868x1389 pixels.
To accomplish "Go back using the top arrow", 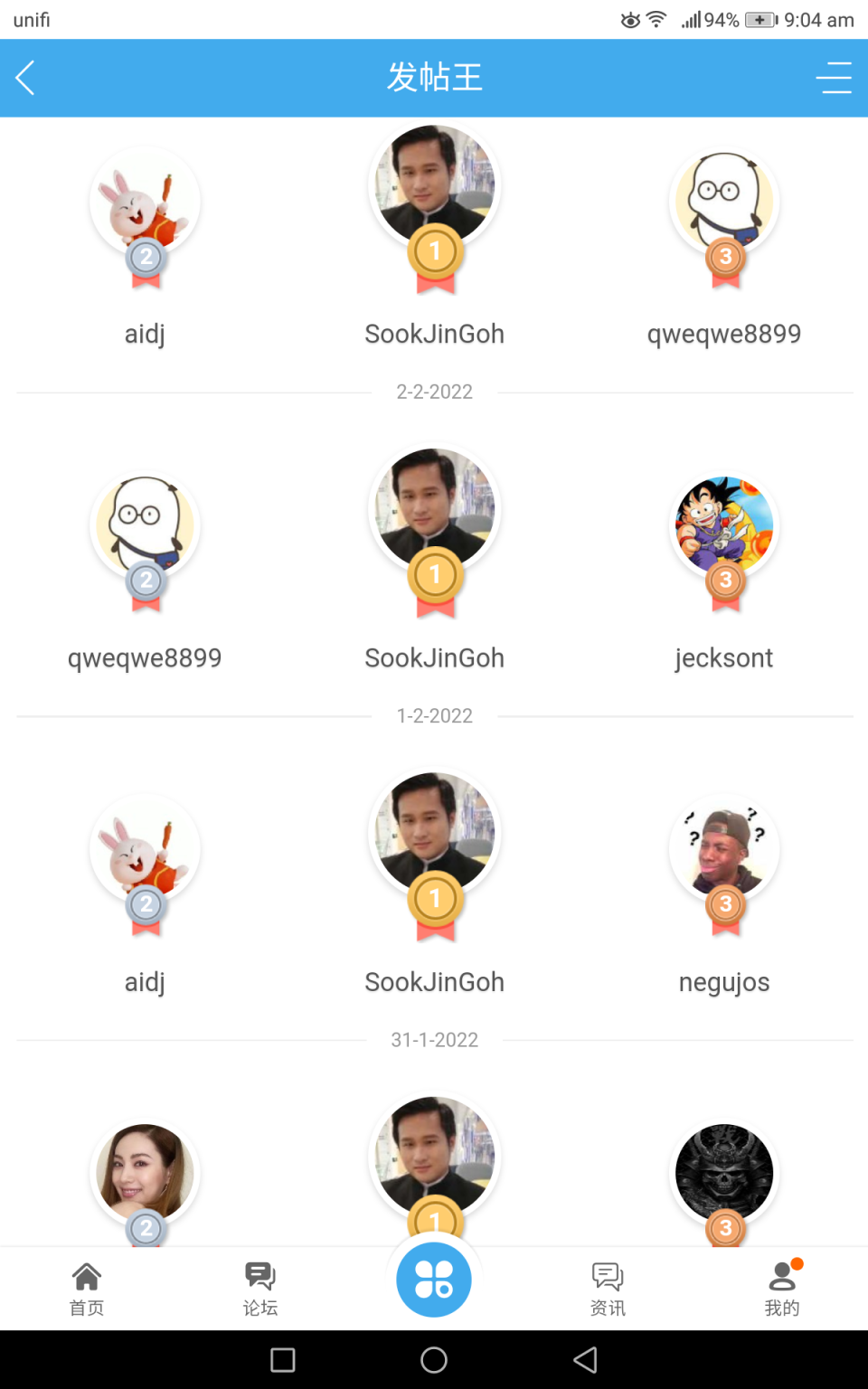I will (25, 78).
